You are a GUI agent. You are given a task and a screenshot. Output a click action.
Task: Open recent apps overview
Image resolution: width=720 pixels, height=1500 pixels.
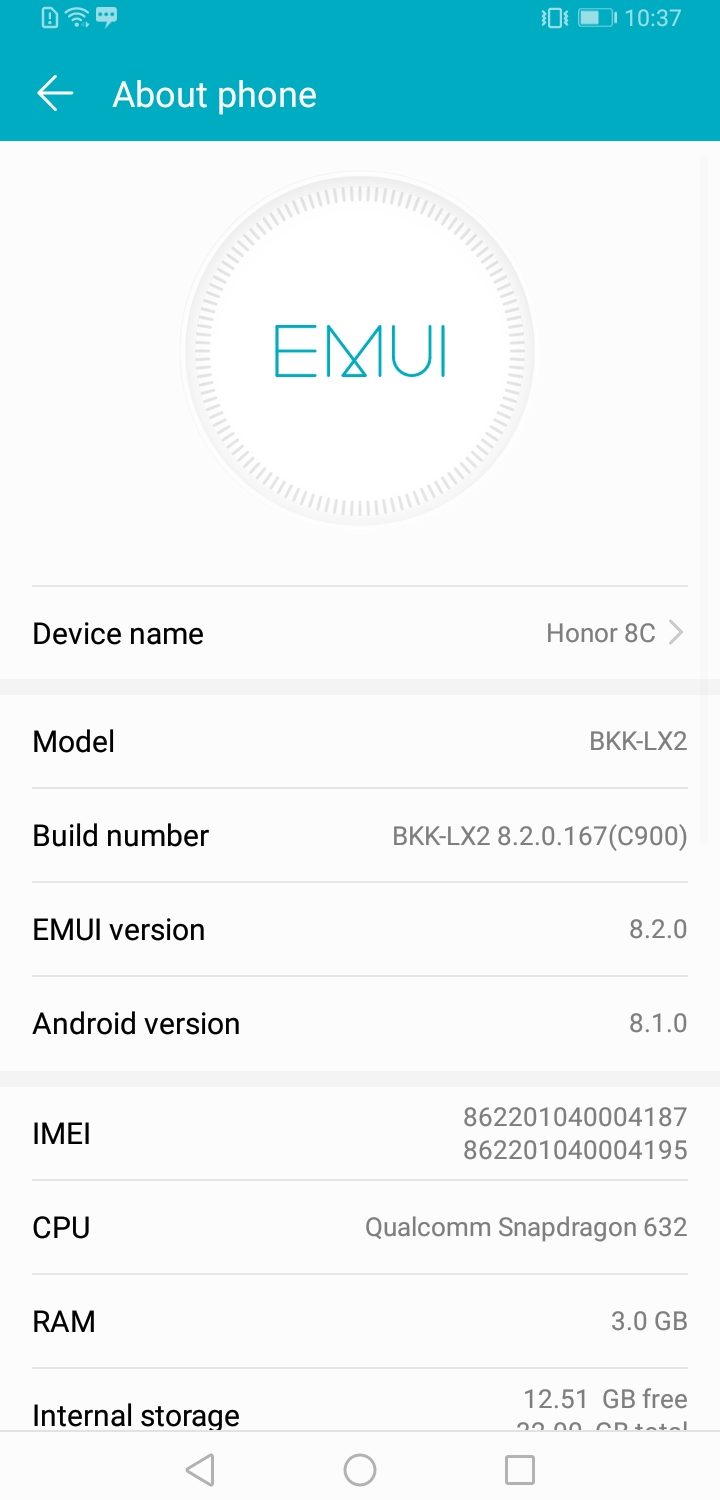(x=520, y=1469)
